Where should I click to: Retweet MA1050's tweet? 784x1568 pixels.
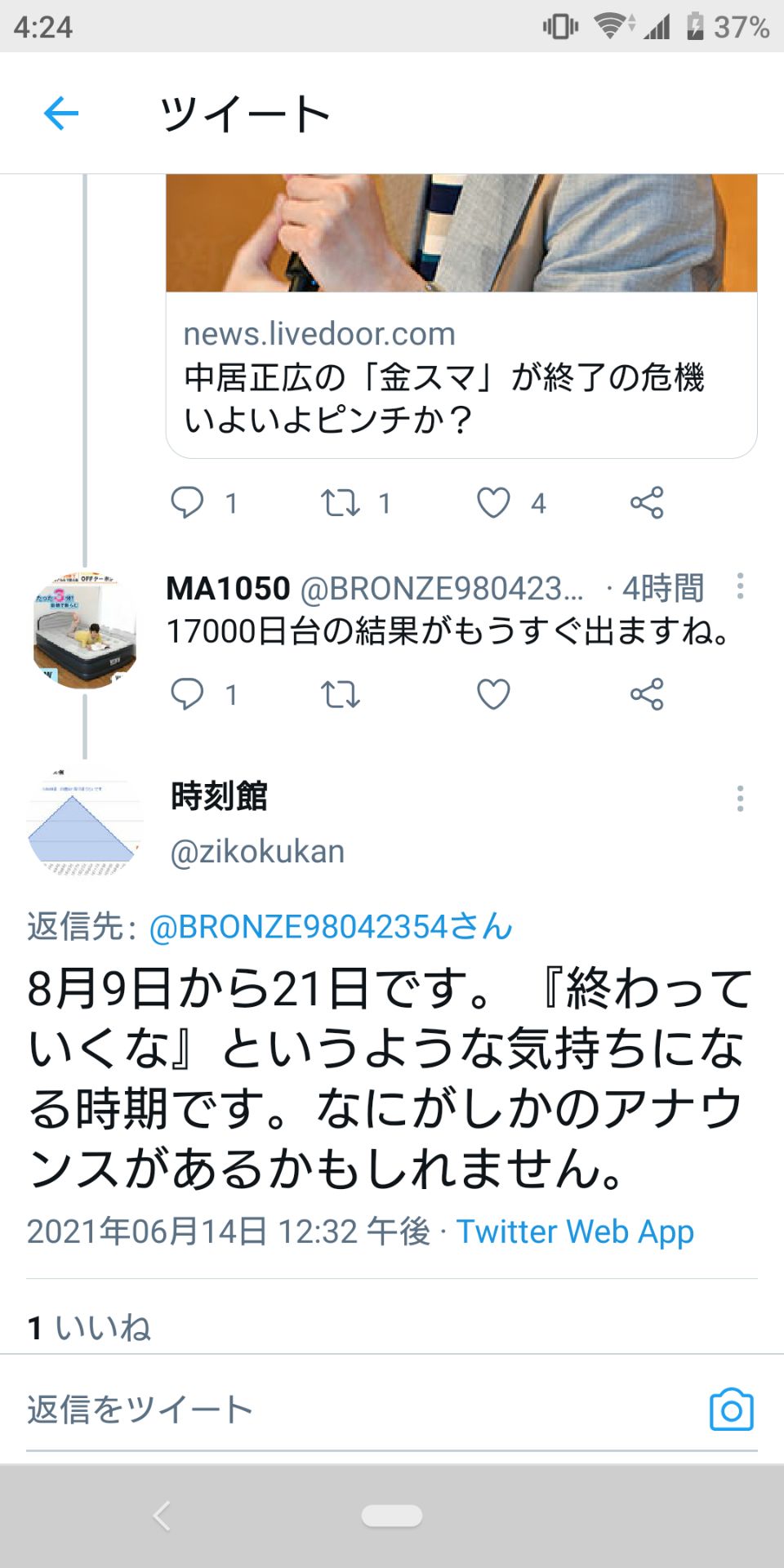click(x=340, y=694)
